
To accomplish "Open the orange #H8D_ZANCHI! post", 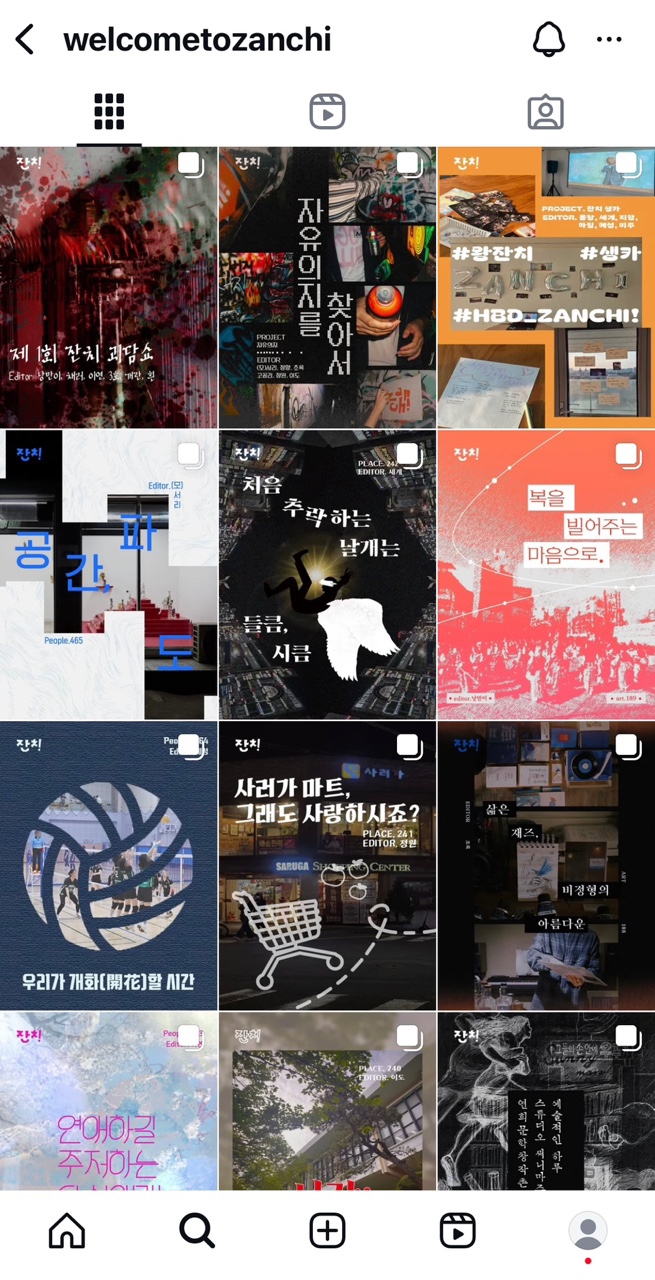I will tap(546, 288).
